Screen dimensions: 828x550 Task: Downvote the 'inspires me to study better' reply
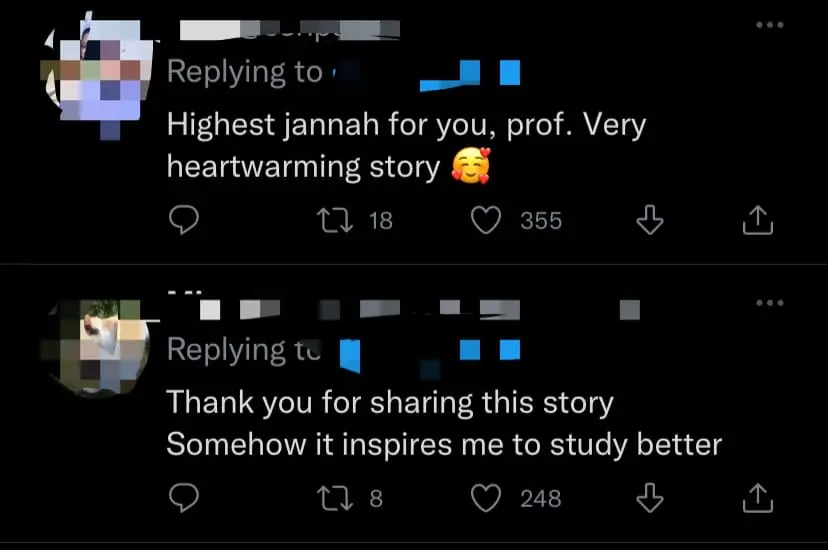650,497
